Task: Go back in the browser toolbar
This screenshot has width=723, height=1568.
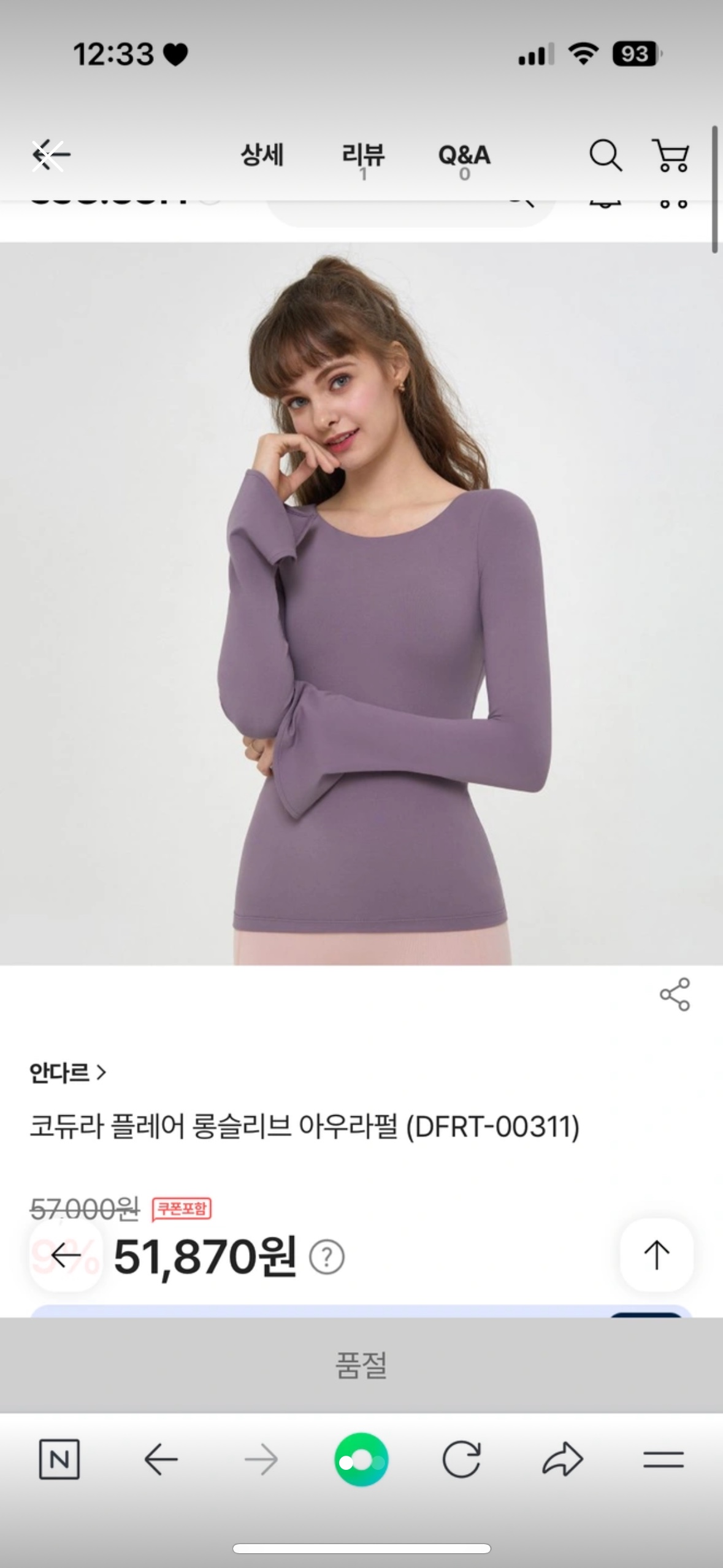Action: pyautogui.click(x=161, y=1459)
